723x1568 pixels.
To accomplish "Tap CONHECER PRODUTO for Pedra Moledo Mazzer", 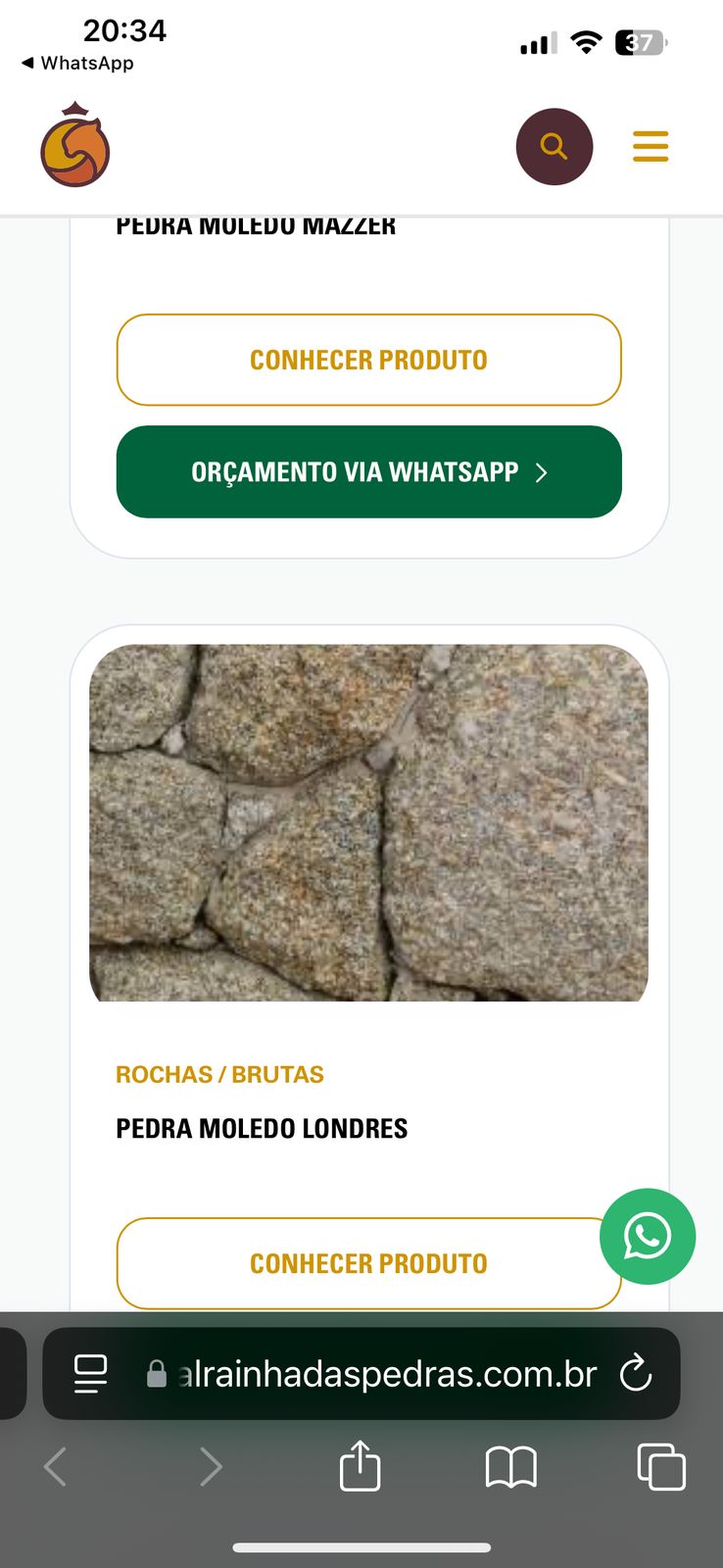I will point(368,360).
